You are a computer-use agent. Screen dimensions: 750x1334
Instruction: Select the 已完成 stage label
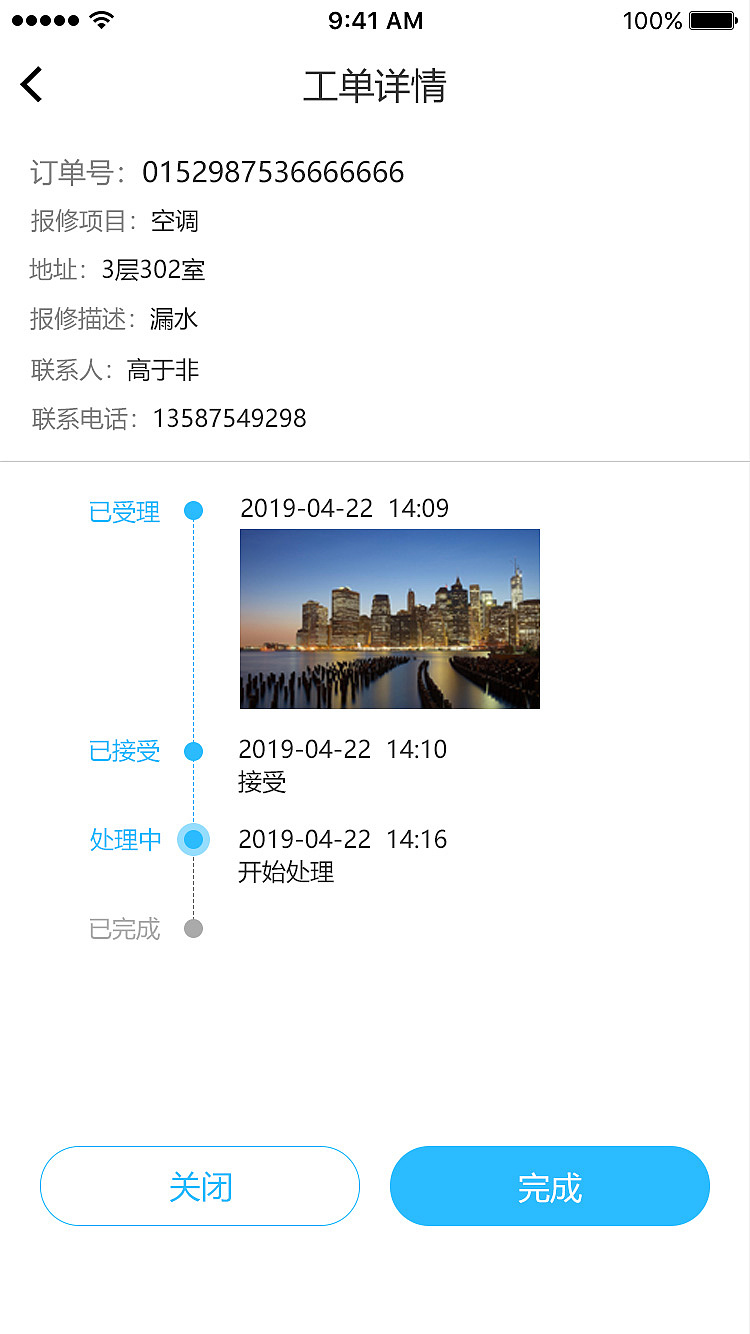(x=124, y=929)
